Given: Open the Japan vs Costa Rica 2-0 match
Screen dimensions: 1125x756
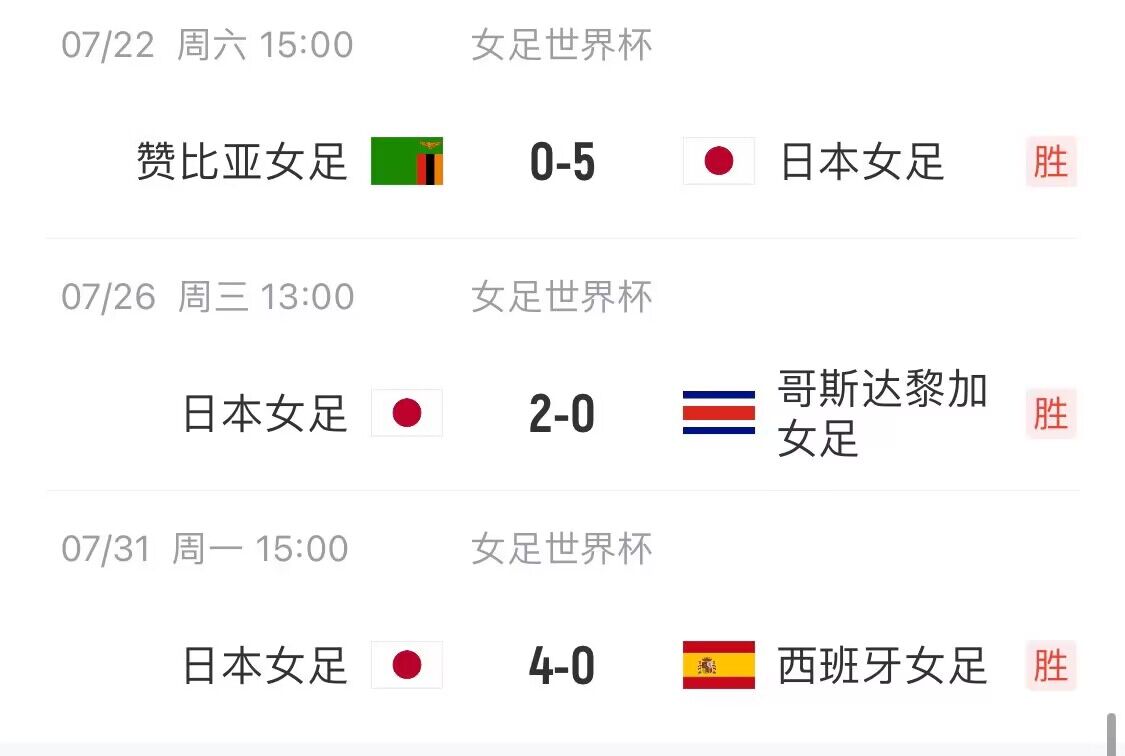Looking at the screenshot, I should (562, 414).
